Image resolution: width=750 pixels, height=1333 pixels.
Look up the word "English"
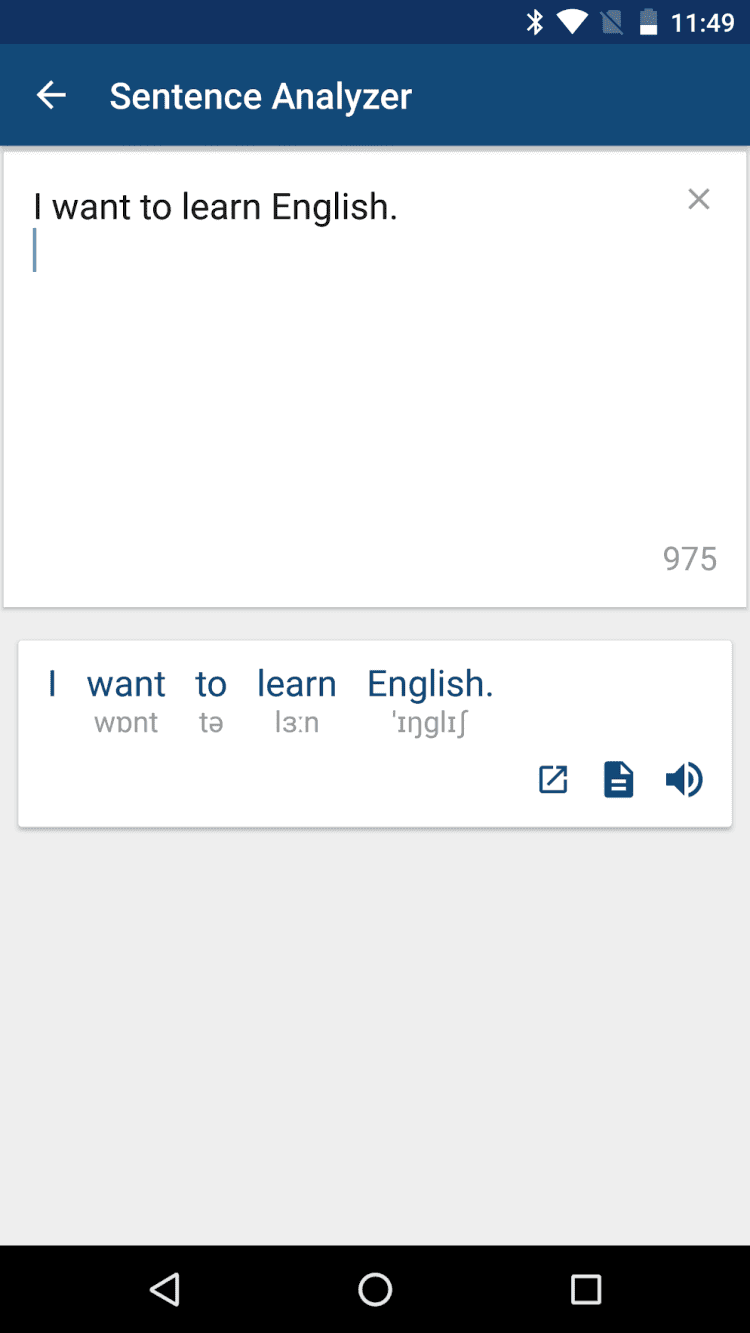click(430, 685)
